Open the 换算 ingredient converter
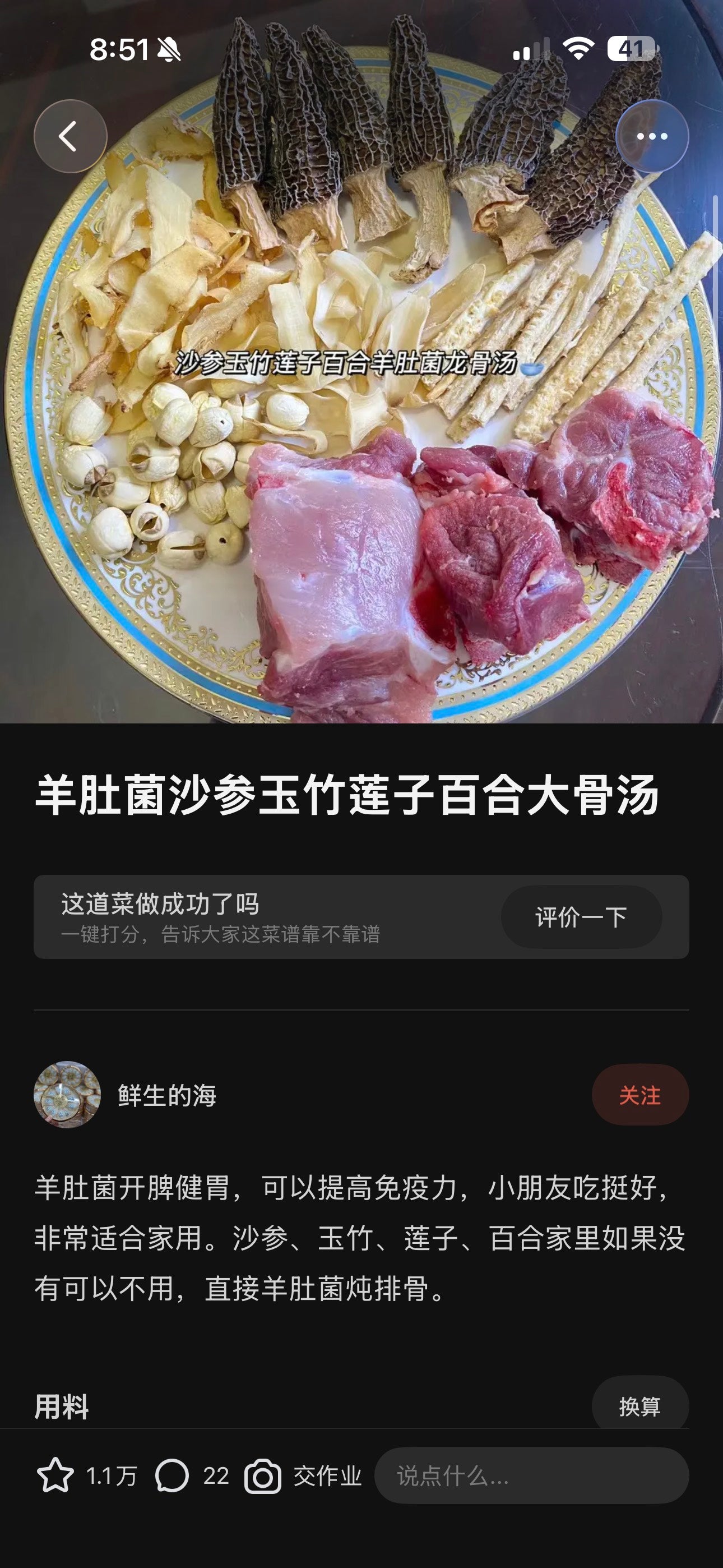This screenshot has width=723, height=1568. [x=639, y=1406]
